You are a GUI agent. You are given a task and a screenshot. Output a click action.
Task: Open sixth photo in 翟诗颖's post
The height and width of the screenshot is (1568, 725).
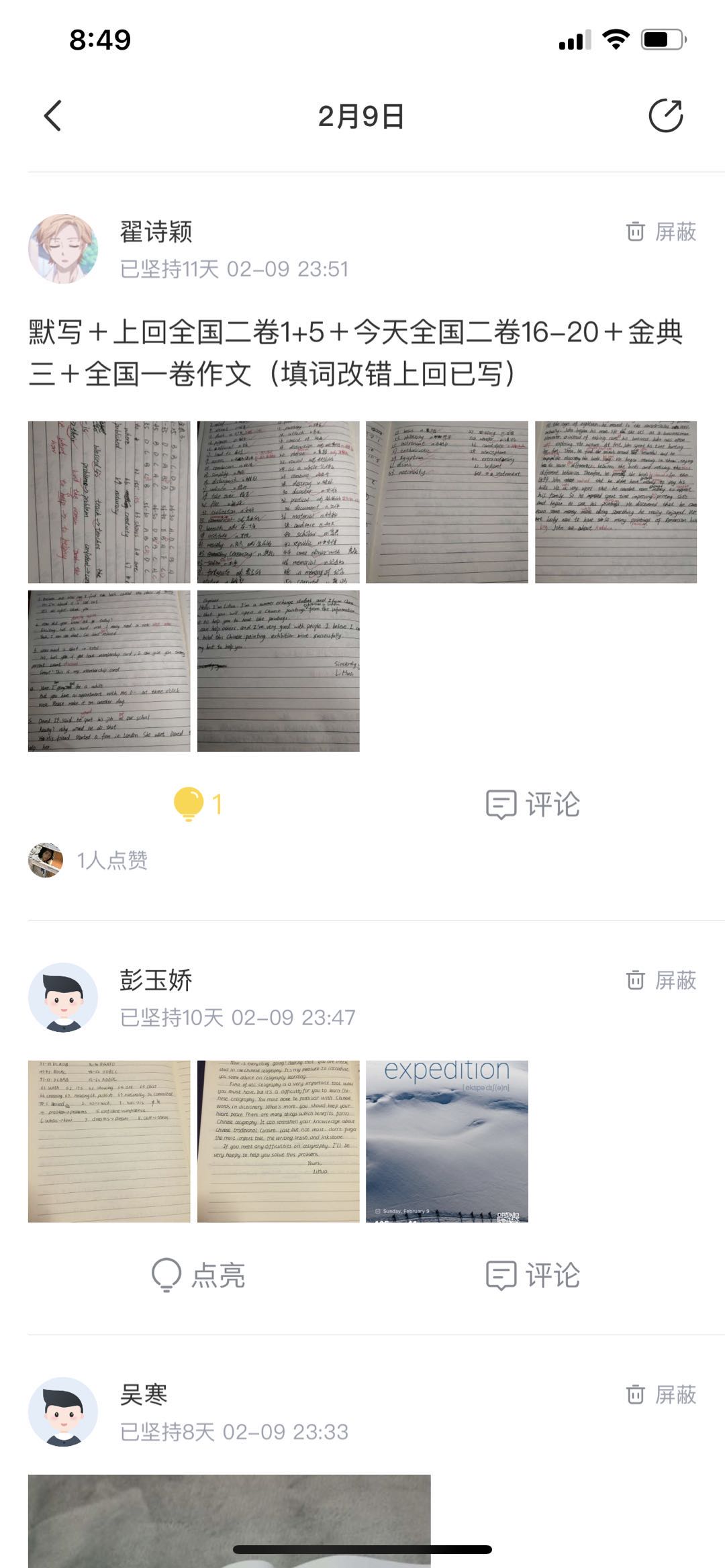278,671
